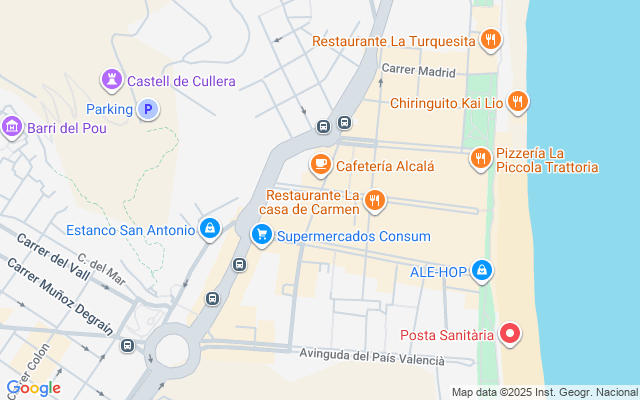This screenshot has width=640, height=400.
Task: Open Estanco San Antonio shop marker
Action: [209, 230]
